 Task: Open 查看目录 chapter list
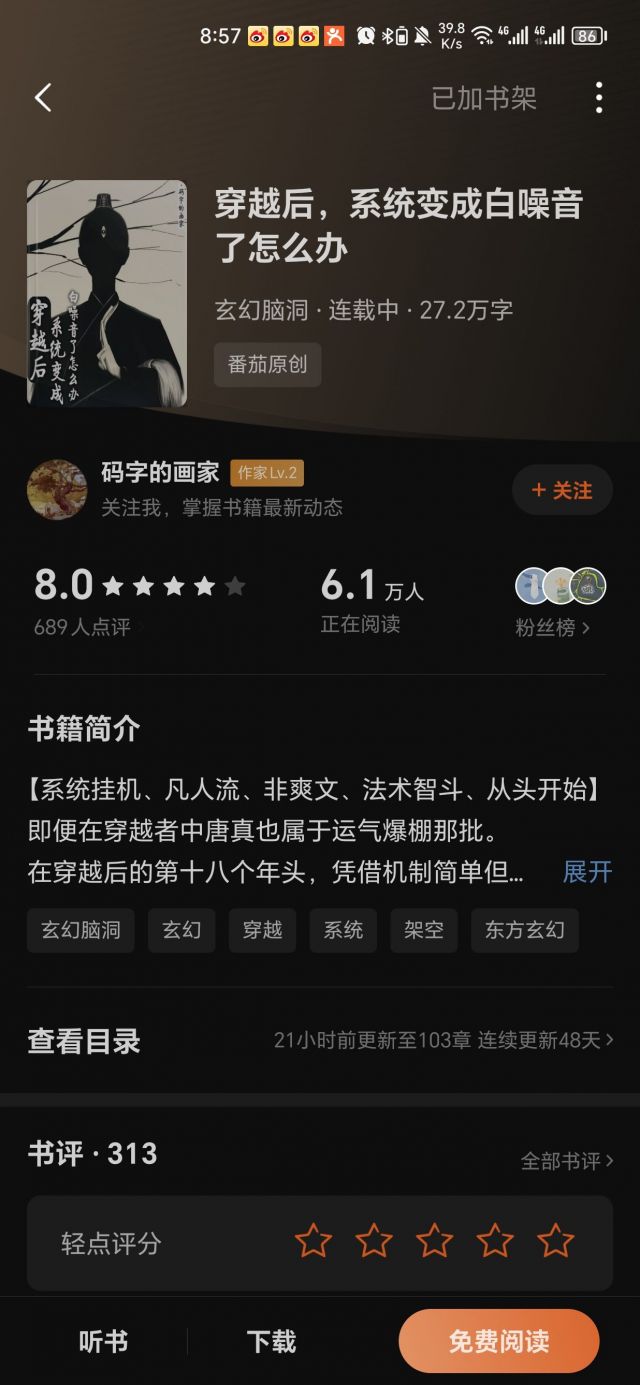point(84,1041)
